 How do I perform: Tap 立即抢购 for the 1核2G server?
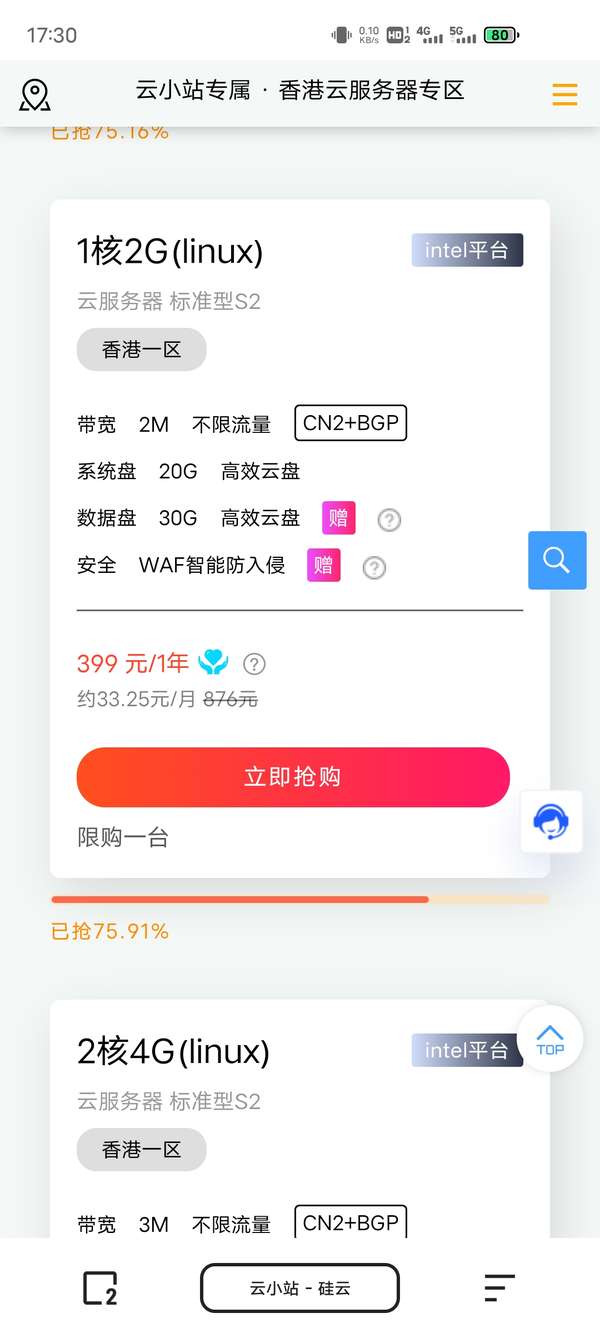(293, 777)
